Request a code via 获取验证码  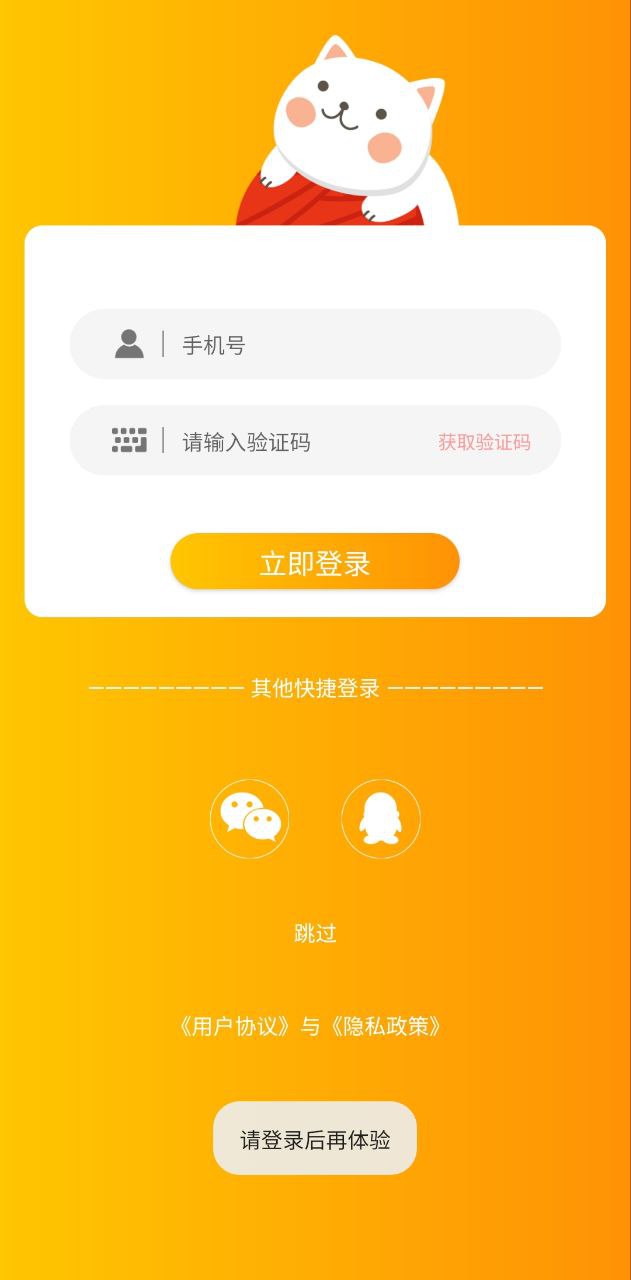484,442
